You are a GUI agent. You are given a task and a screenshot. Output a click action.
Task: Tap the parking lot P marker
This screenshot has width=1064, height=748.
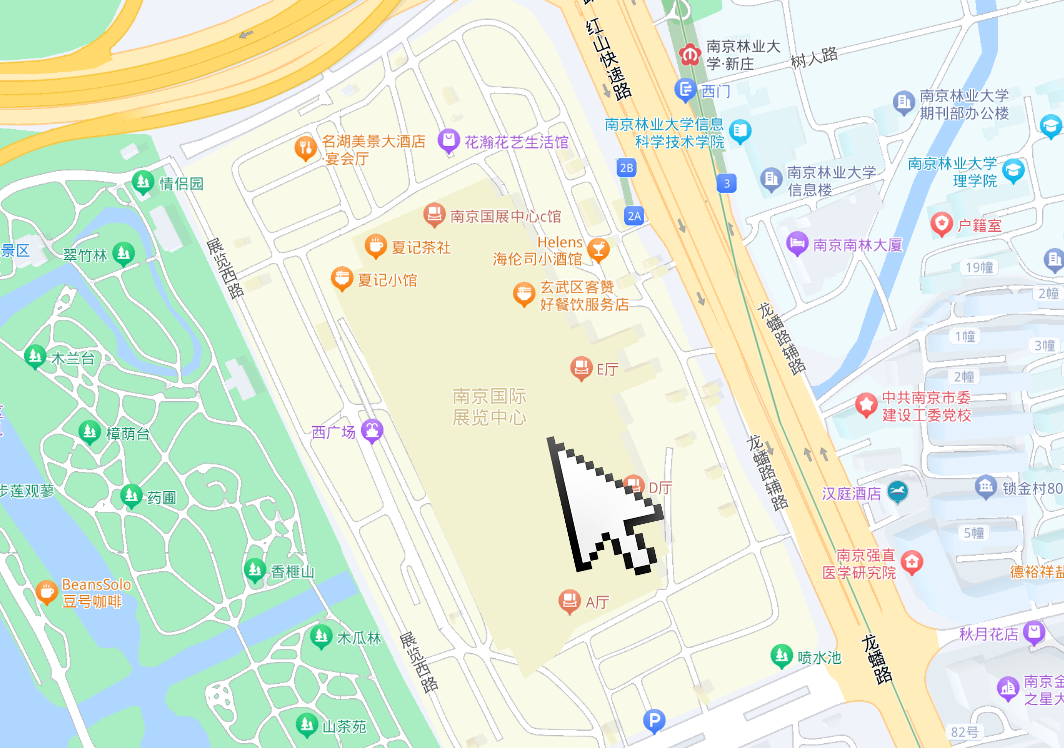[x=654, y=719]
